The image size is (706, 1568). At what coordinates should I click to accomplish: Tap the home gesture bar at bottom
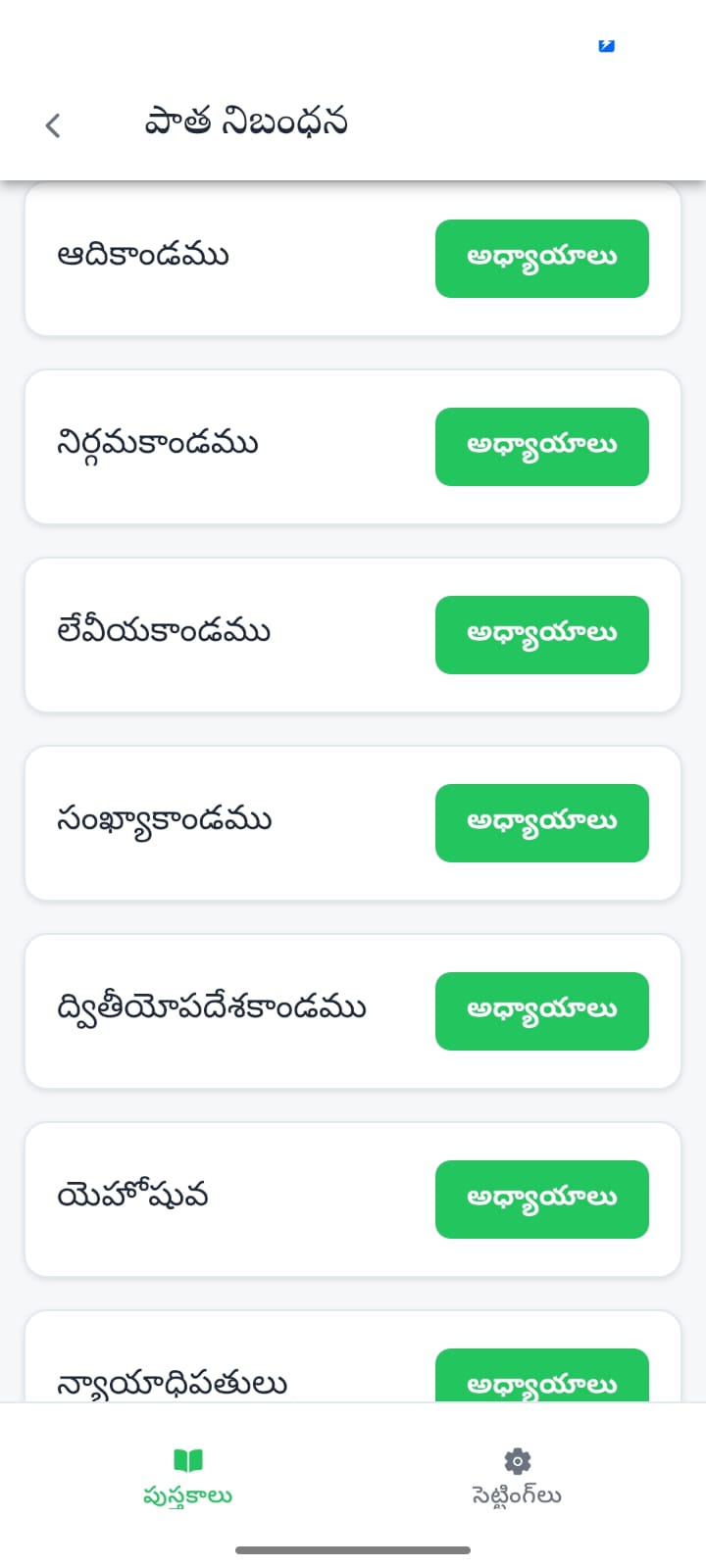tap(353, 1552)
